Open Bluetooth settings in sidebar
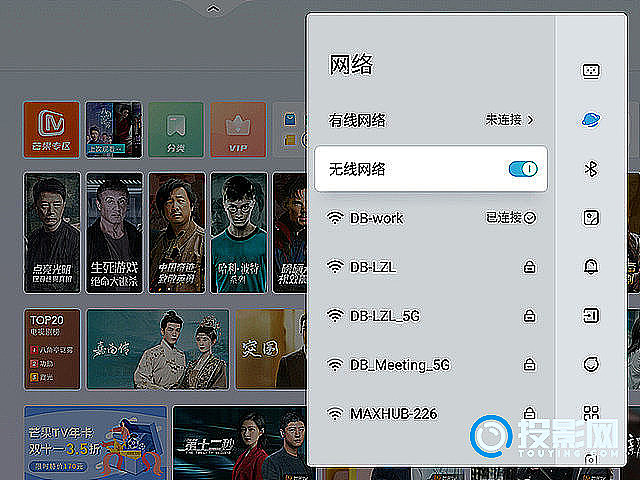640x480 pixels. click(x=591, y=169)
